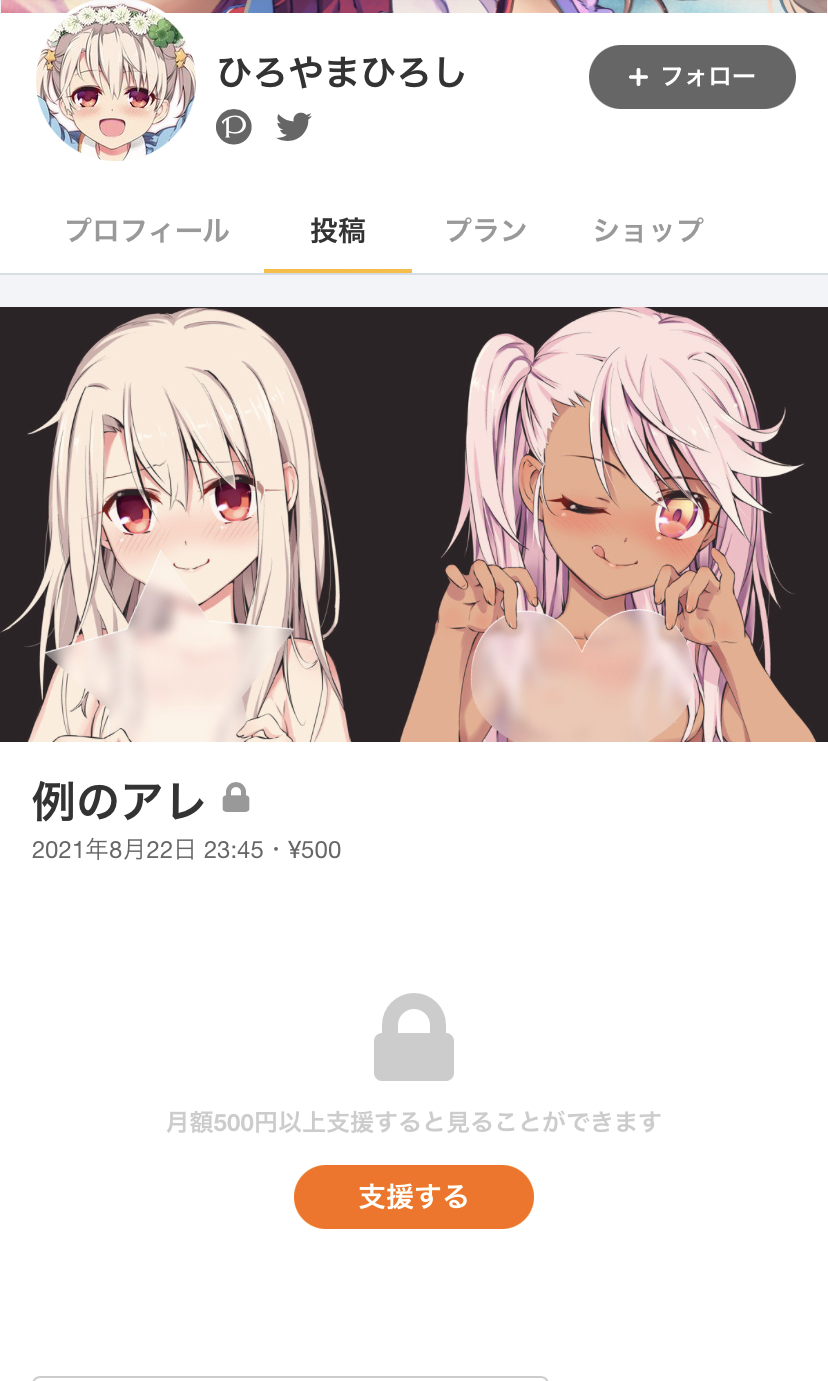Switch to the プロフィール tab

pos(147,231)
